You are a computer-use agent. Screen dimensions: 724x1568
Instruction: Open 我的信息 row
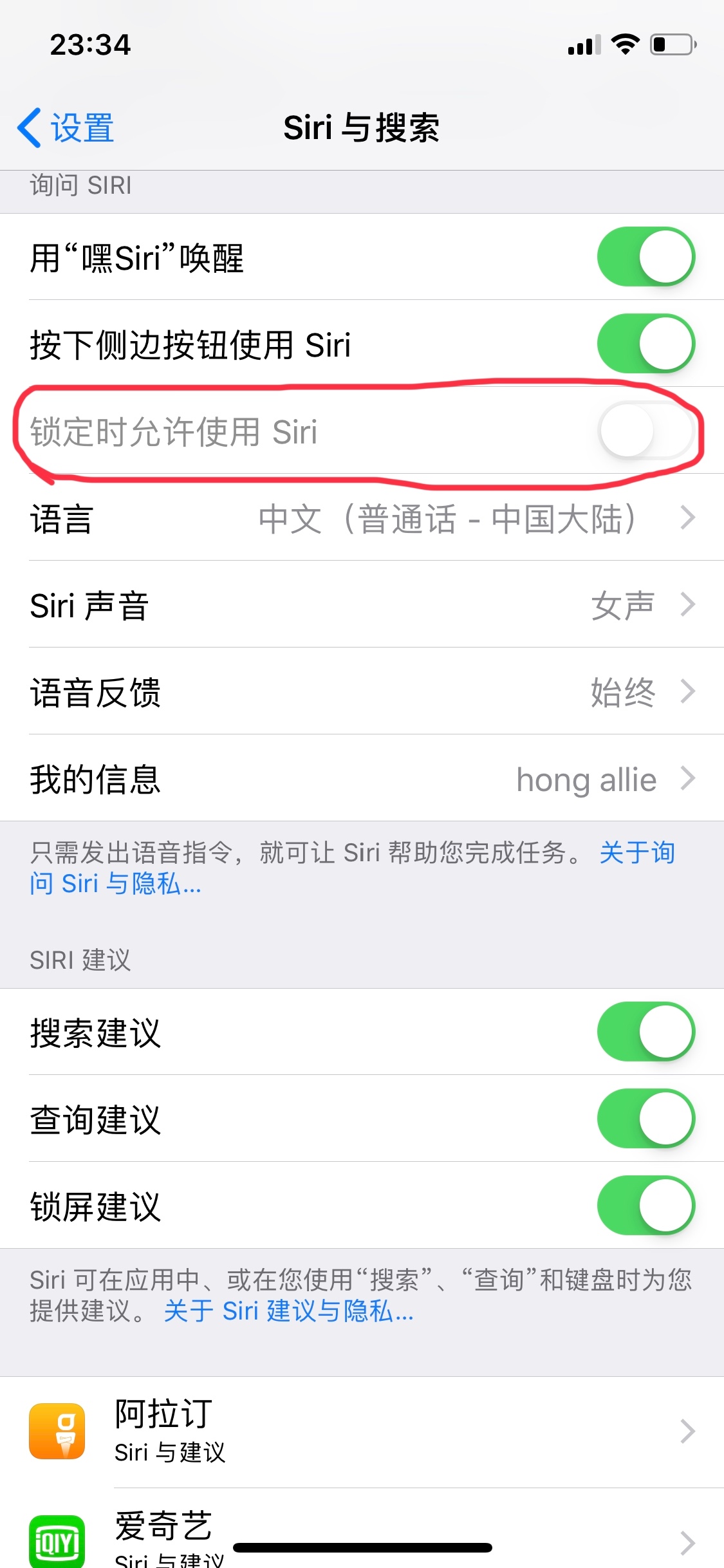[362, 779]
